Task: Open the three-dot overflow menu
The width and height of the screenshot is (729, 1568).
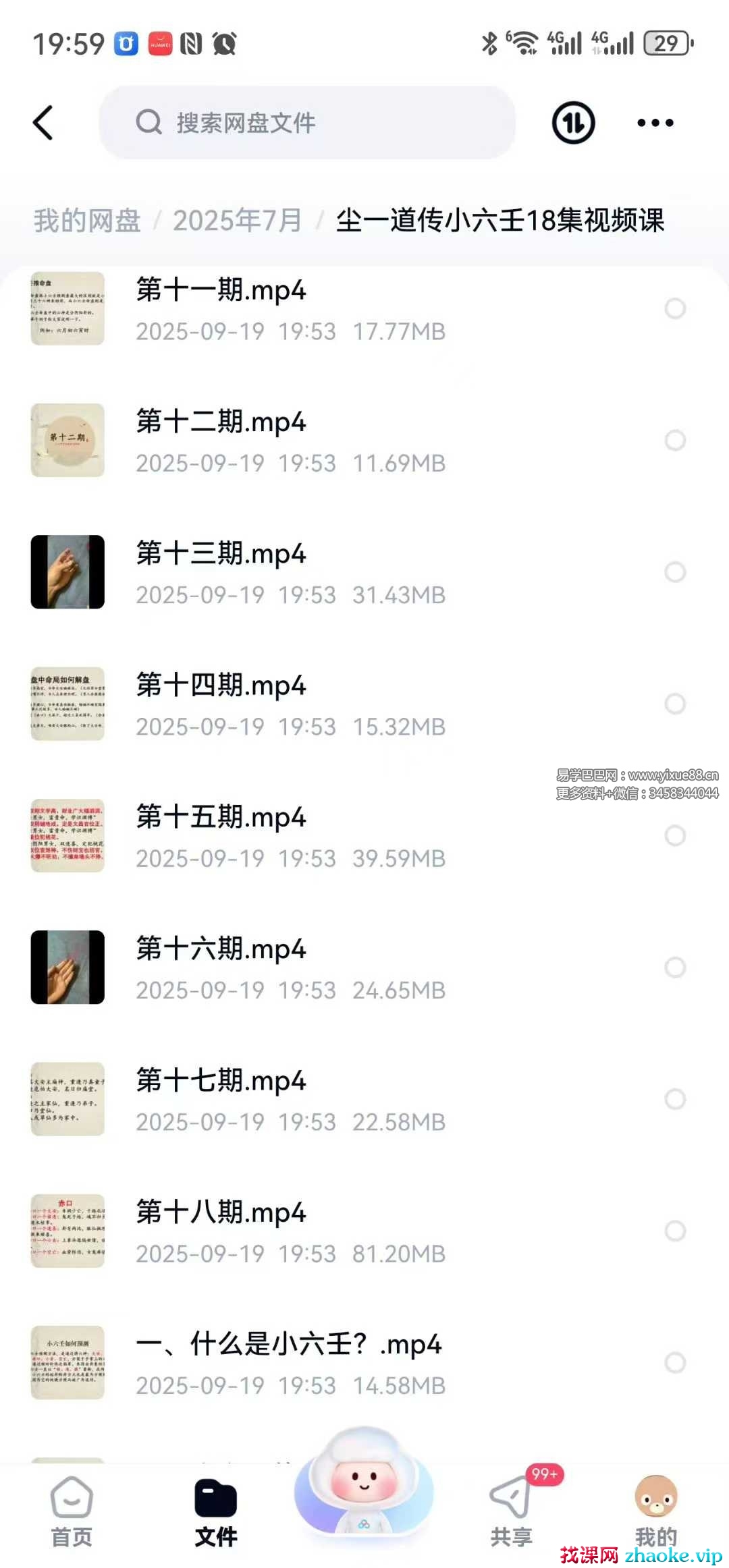Action: point(655,123)
